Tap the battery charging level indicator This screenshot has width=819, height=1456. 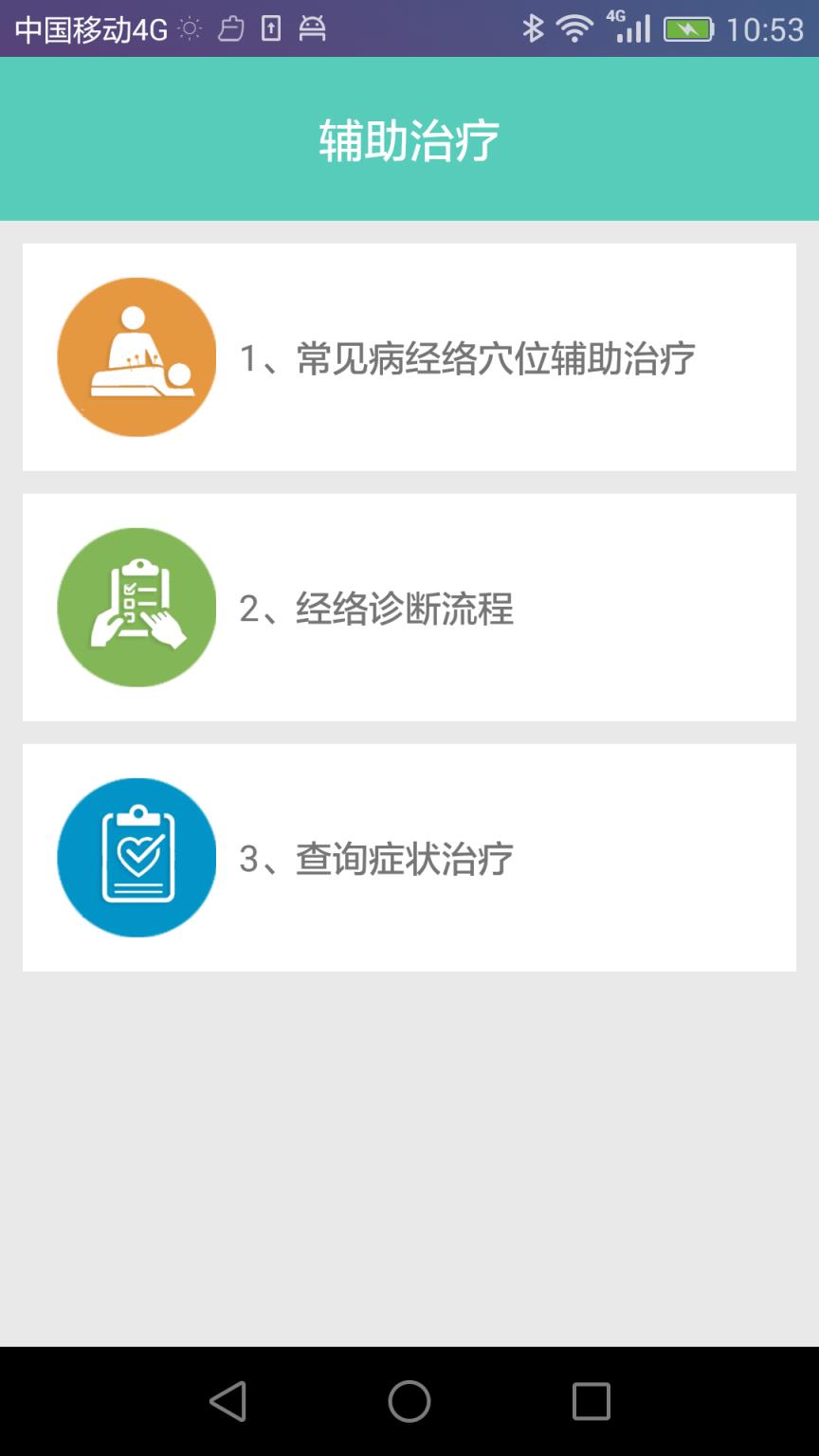coord(691,29)
